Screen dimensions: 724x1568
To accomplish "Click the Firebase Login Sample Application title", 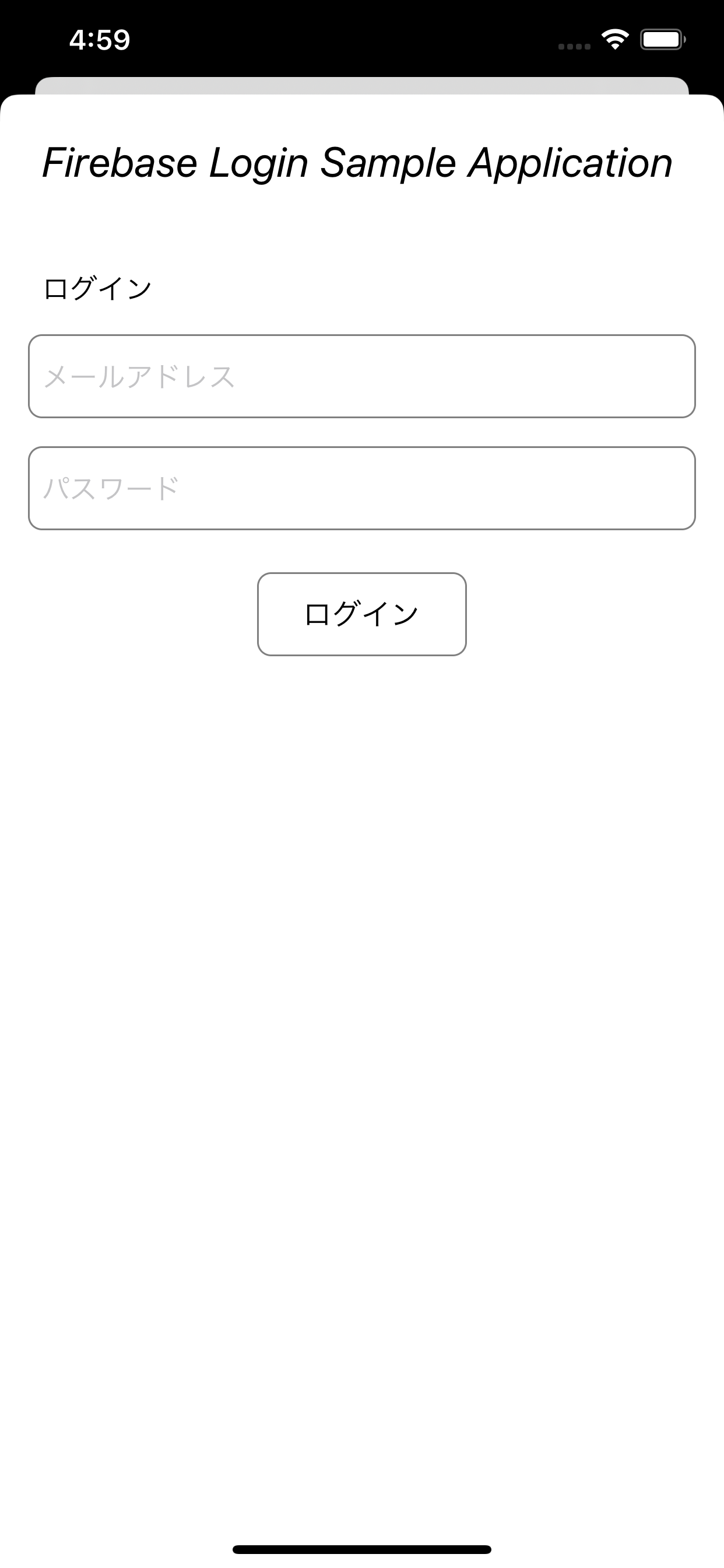I will (358, 162).
